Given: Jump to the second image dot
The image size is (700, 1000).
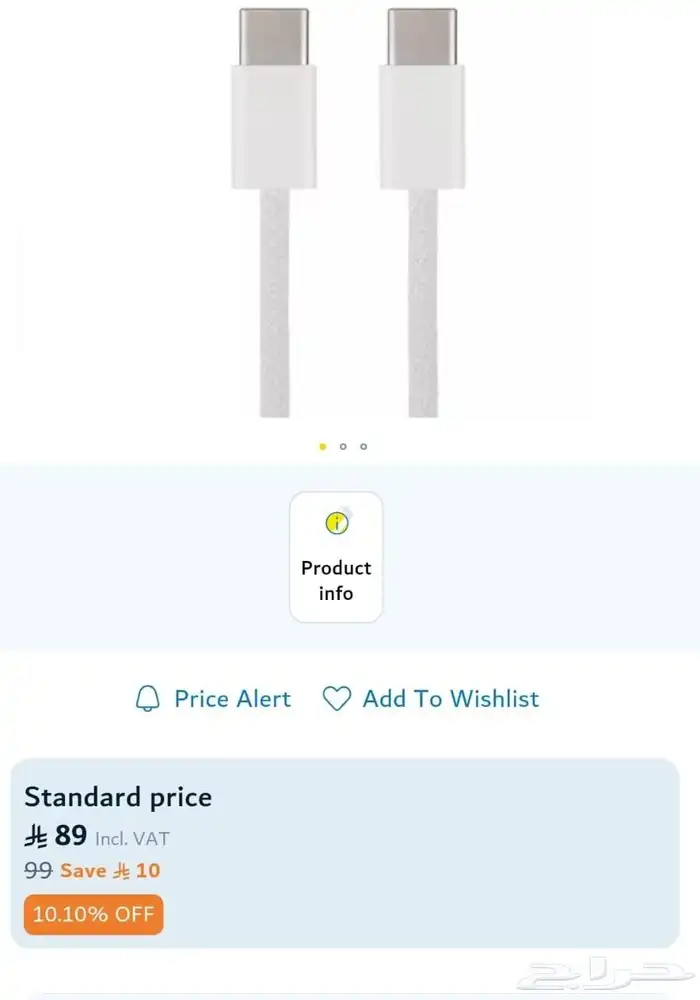Looking at the screenshot, I should tap(343, 446).
